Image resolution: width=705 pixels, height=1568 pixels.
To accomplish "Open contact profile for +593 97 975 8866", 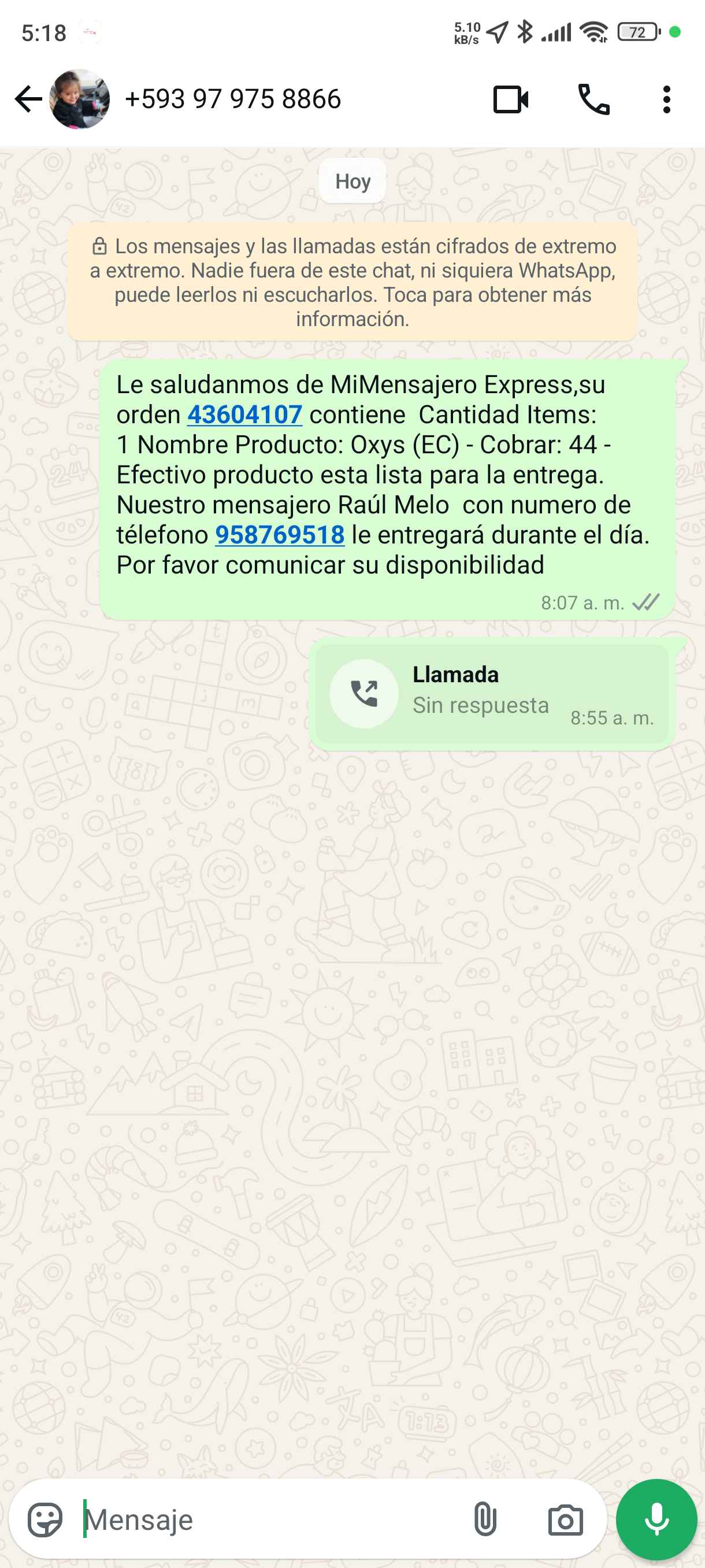I will 232,99.
